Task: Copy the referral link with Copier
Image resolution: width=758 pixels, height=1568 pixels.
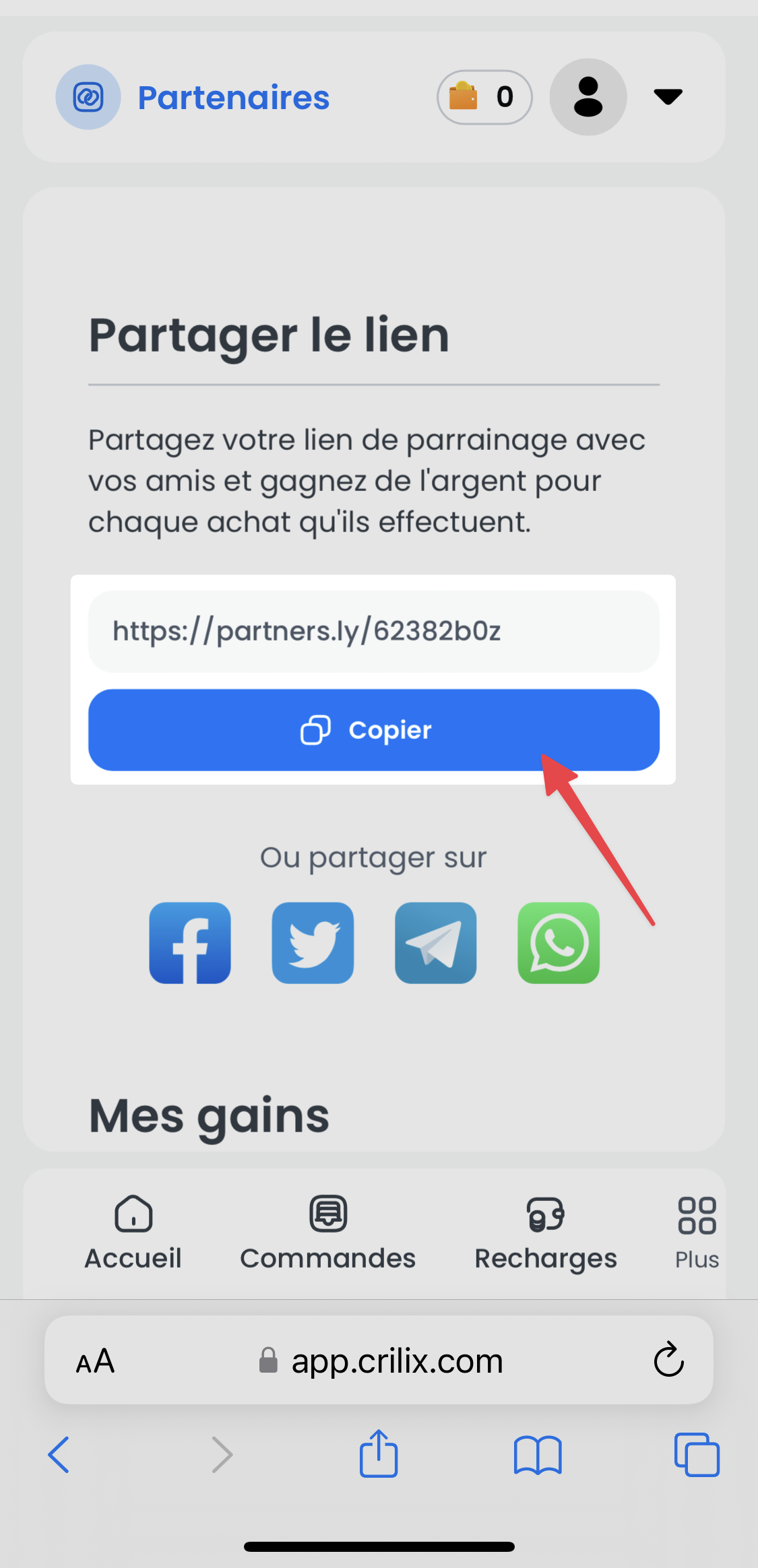Action: click(x=373, y=730)
